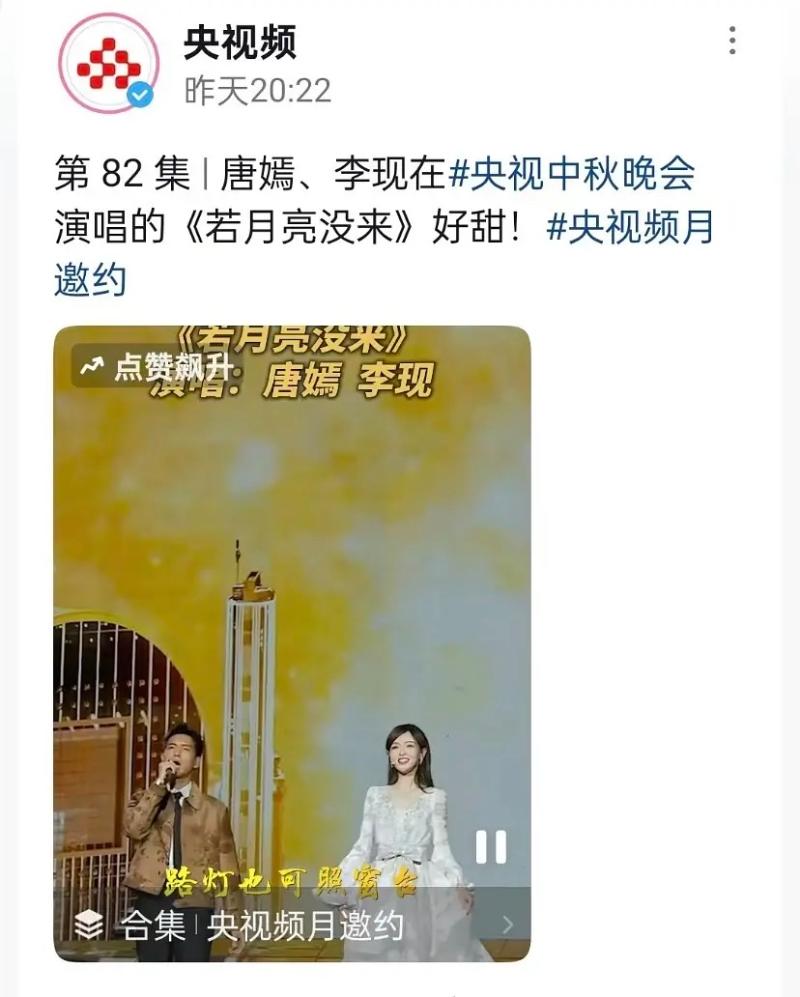This screenshot has height=997, width=800.
Task: Open the 唐嫣 李现 video fullscreen
Action: tap(292, 600)
